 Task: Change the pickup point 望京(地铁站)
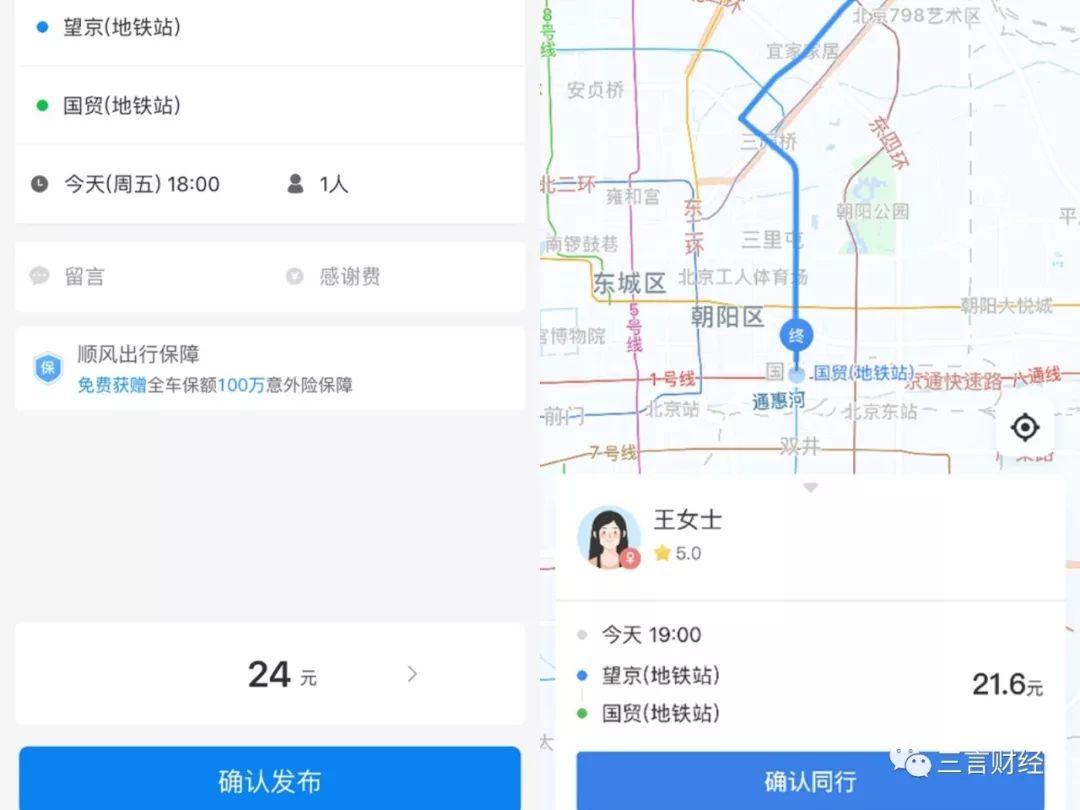click(122, 27)
